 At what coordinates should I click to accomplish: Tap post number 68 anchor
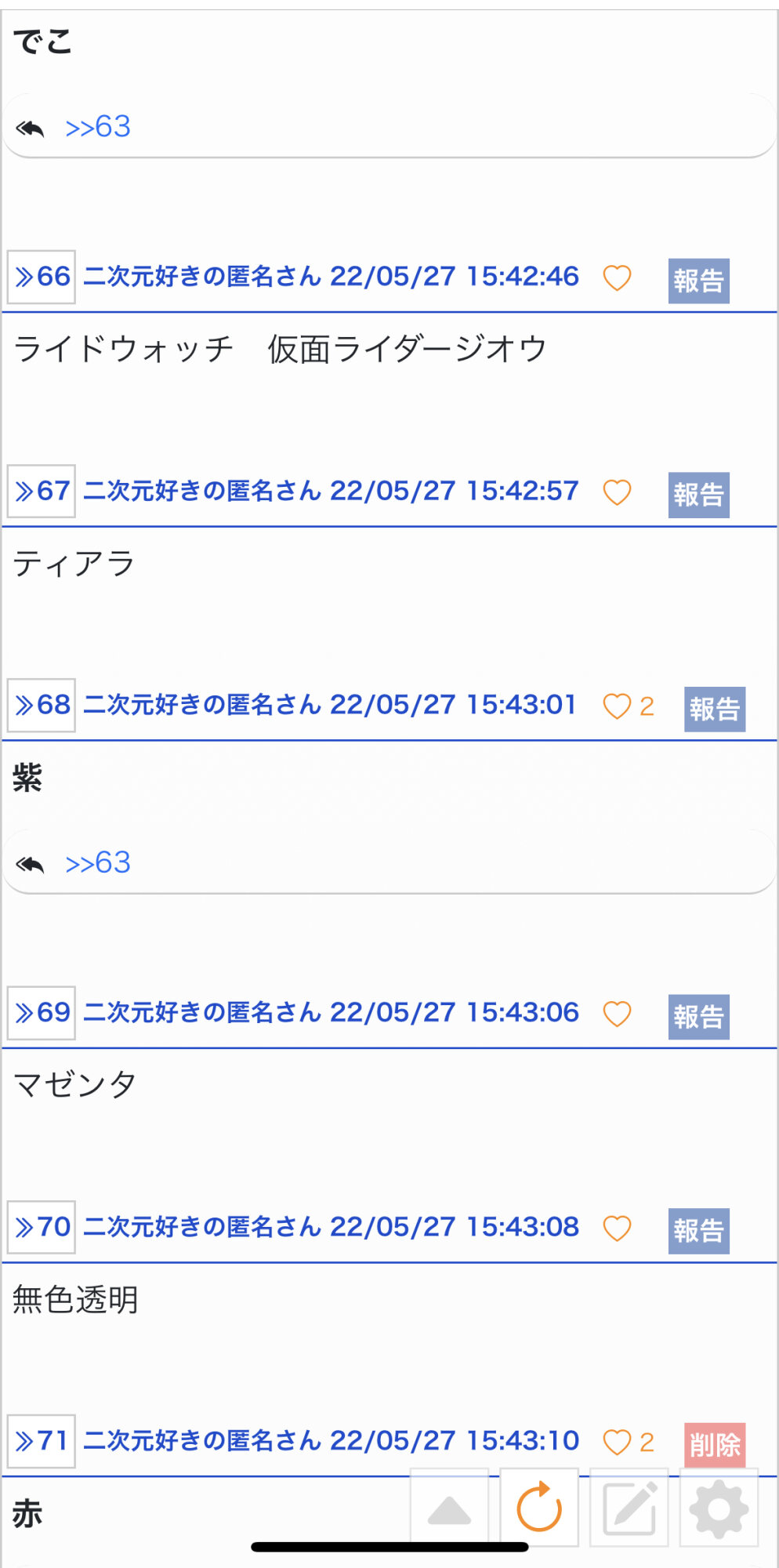tap(42, 706)
